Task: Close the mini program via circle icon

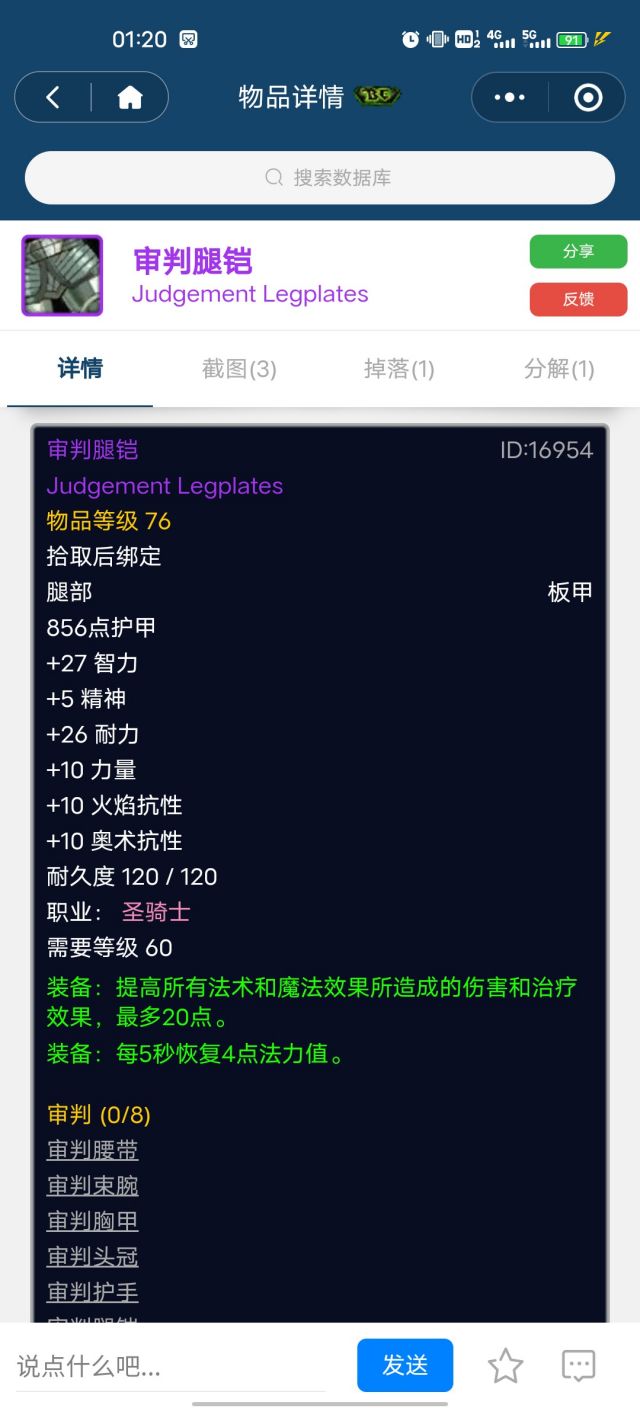Action: coord(588,97)
